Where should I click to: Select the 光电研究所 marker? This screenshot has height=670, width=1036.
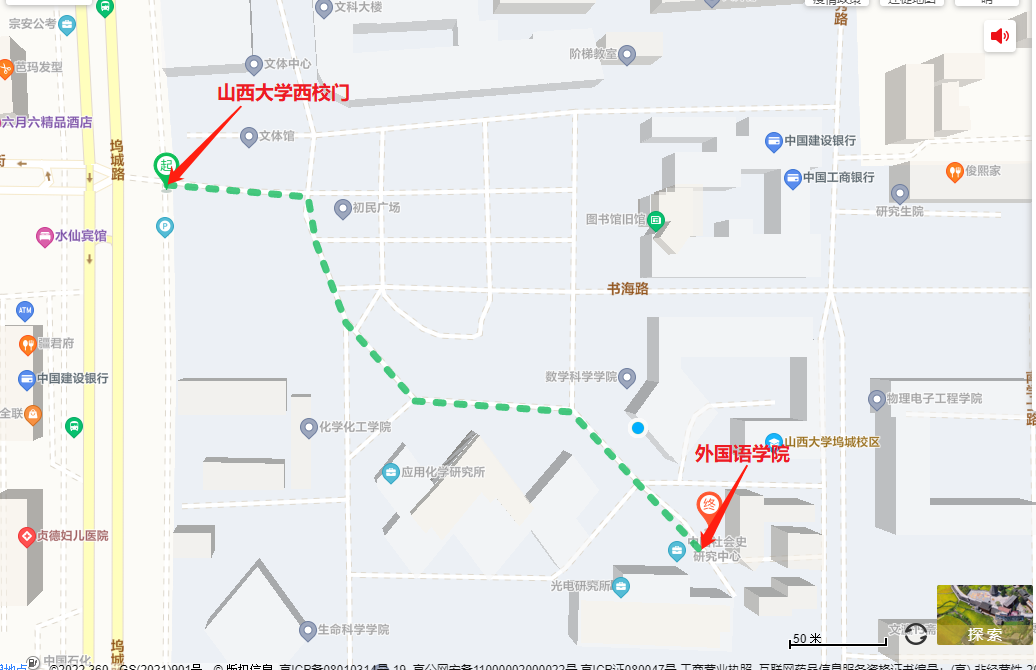pos(621,586)
